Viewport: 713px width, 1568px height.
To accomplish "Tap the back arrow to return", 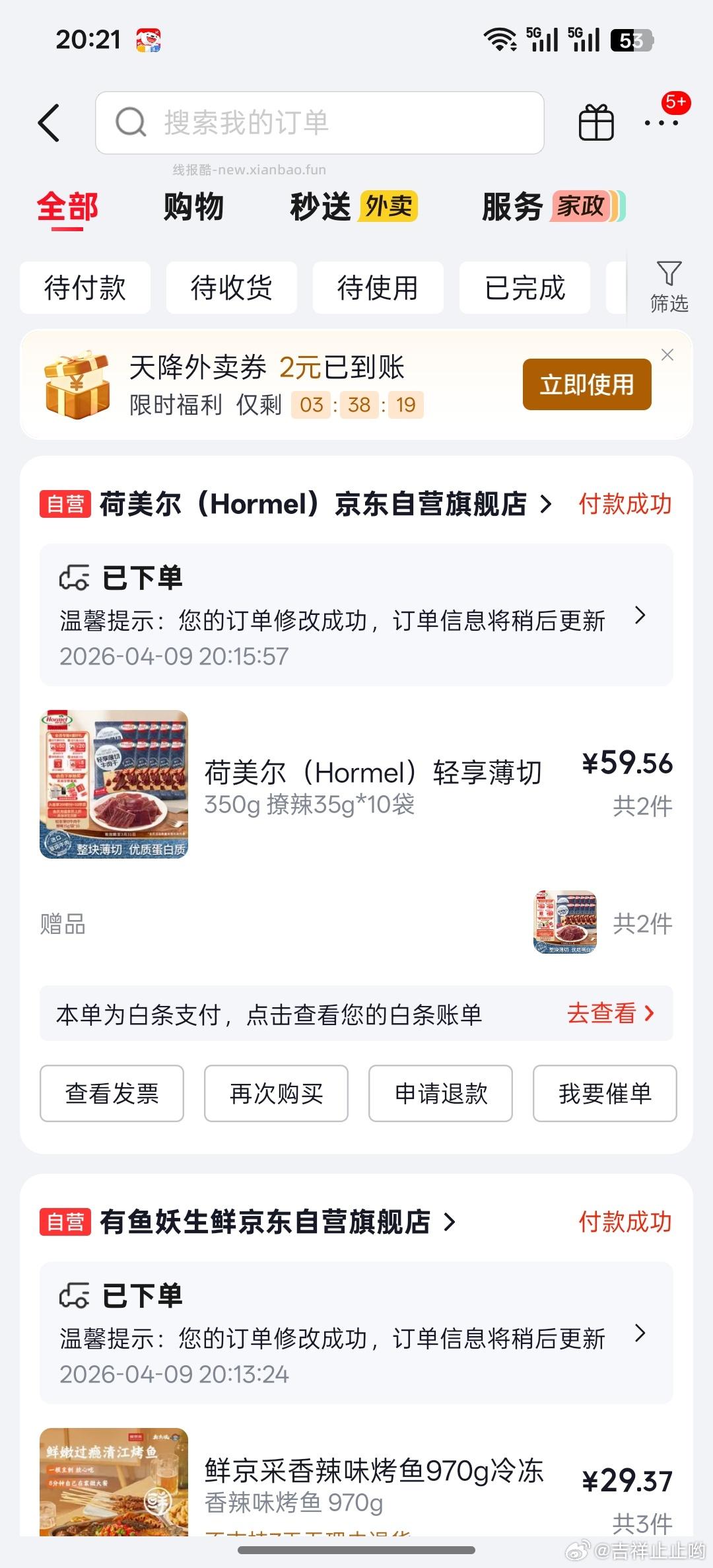I will coord(50,123).
